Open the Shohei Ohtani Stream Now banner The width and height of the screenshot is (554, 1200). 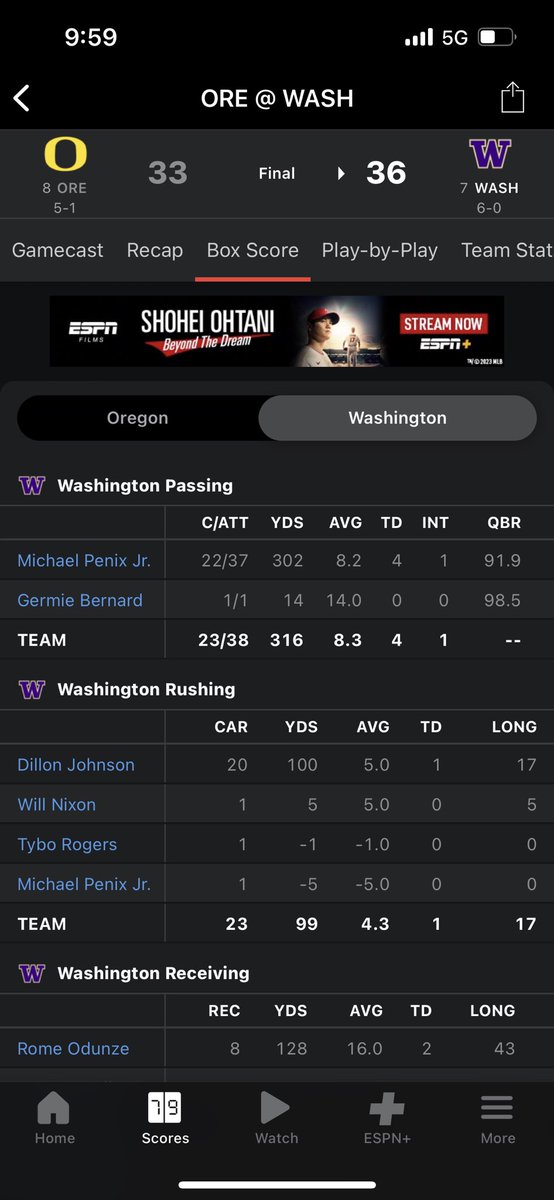tap(277, 331)
